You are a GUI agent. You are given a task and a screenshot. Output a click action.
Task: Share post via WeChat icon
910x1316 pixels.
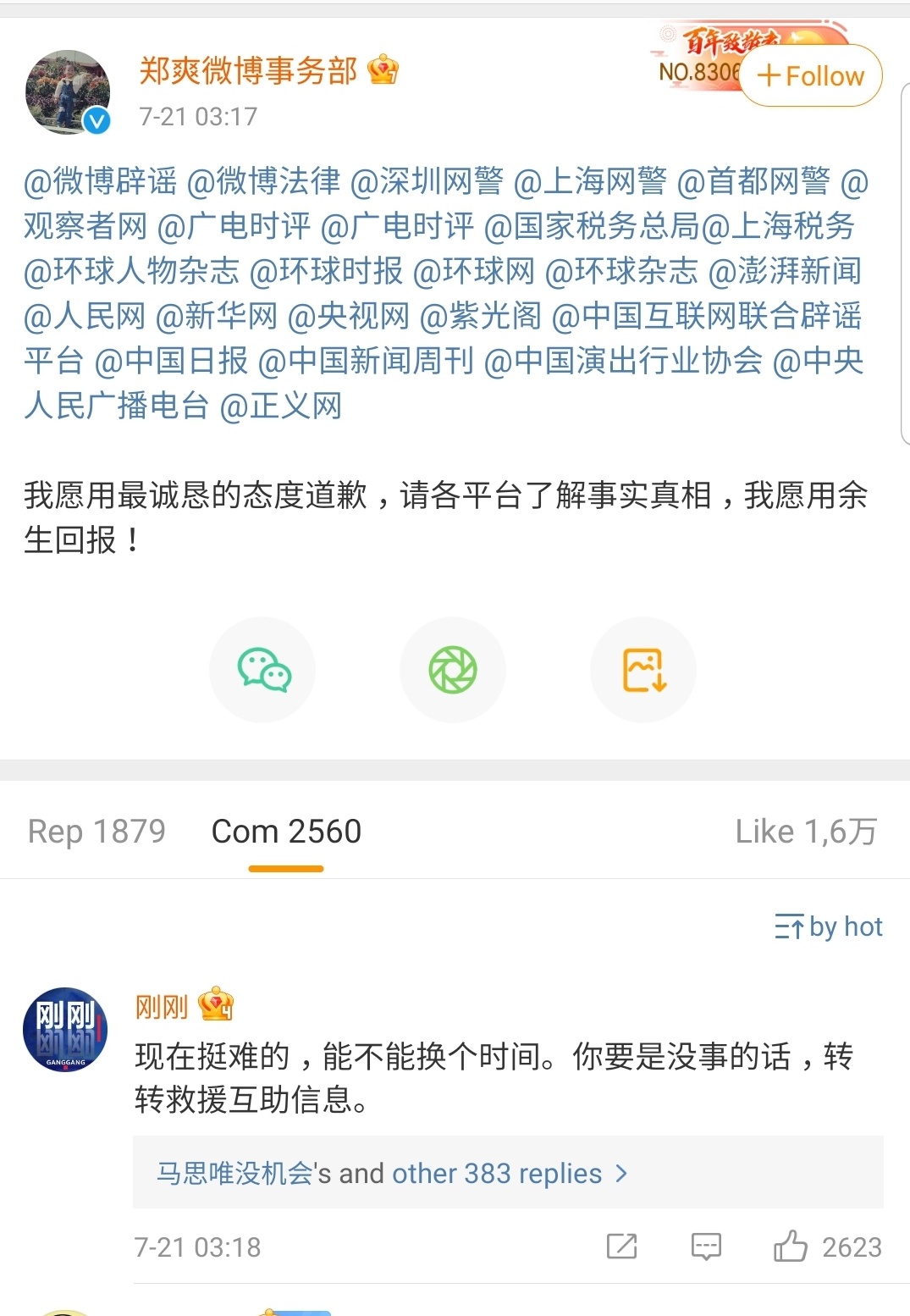tap(263, 670)
